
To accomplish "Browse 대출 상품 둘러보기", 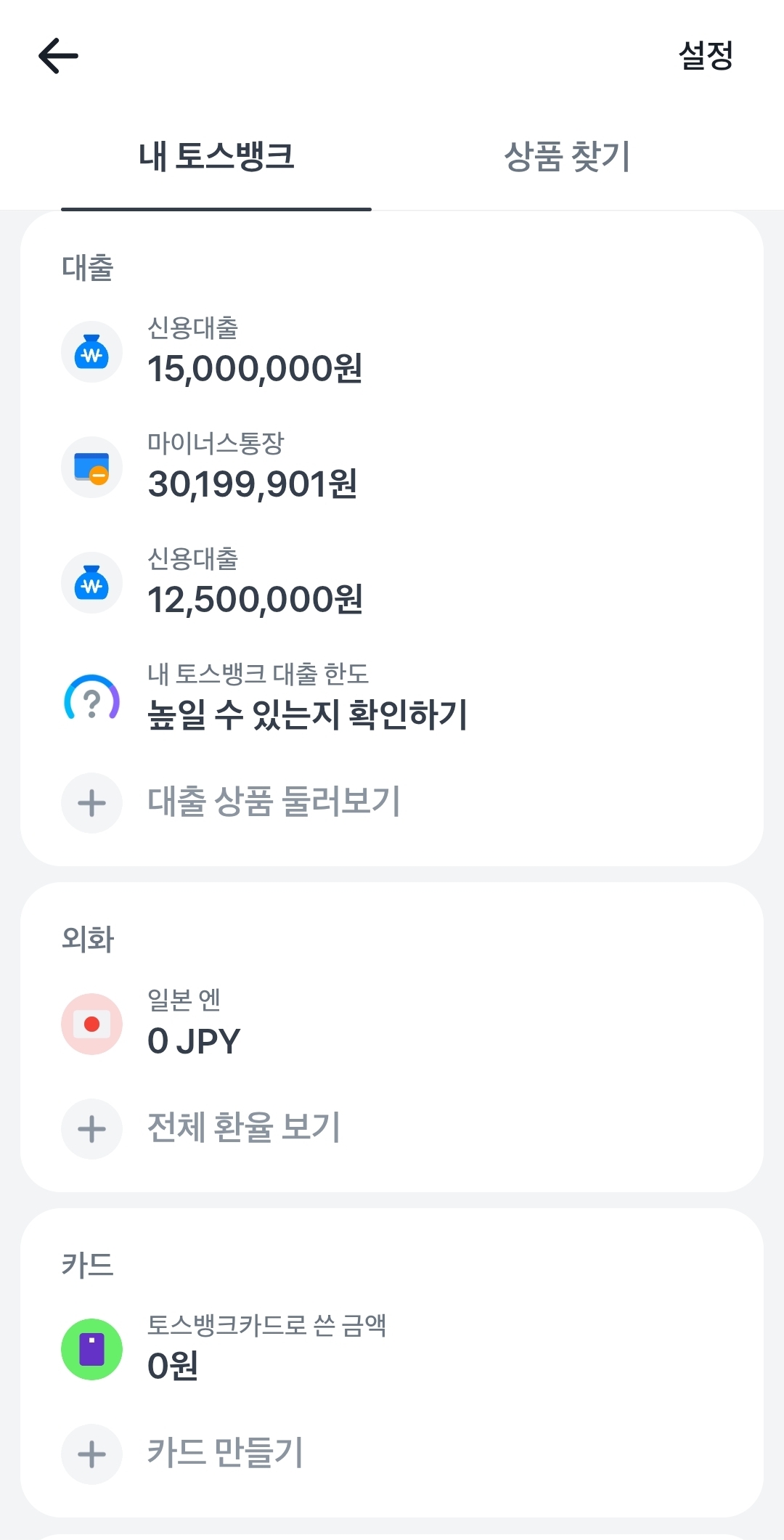I will point(273,802).
